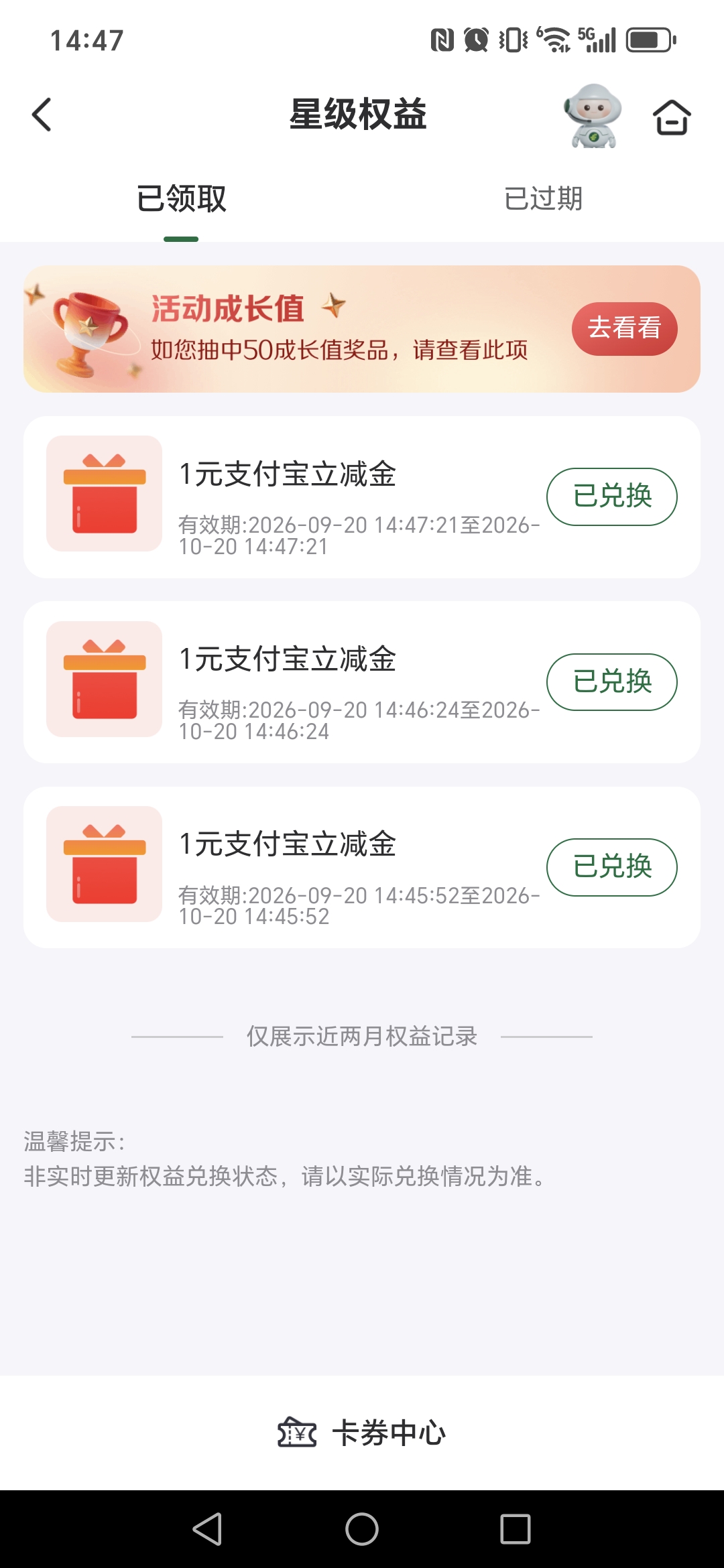The width and height of the screenshot is (724, 1568).
Task: Tap 去看看 on the 活动成长值 banner
Action: coord(624,328)
